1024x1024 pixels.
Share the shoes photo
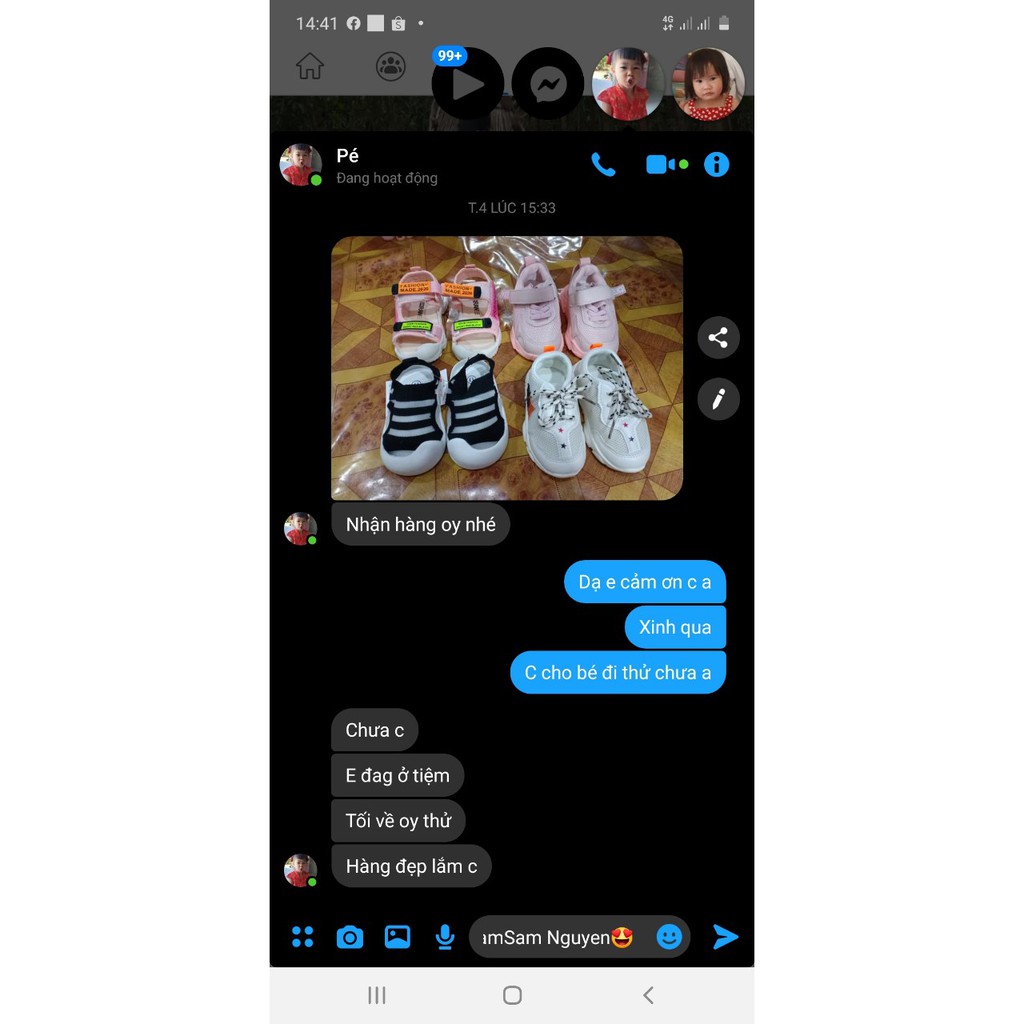point(718,338)
